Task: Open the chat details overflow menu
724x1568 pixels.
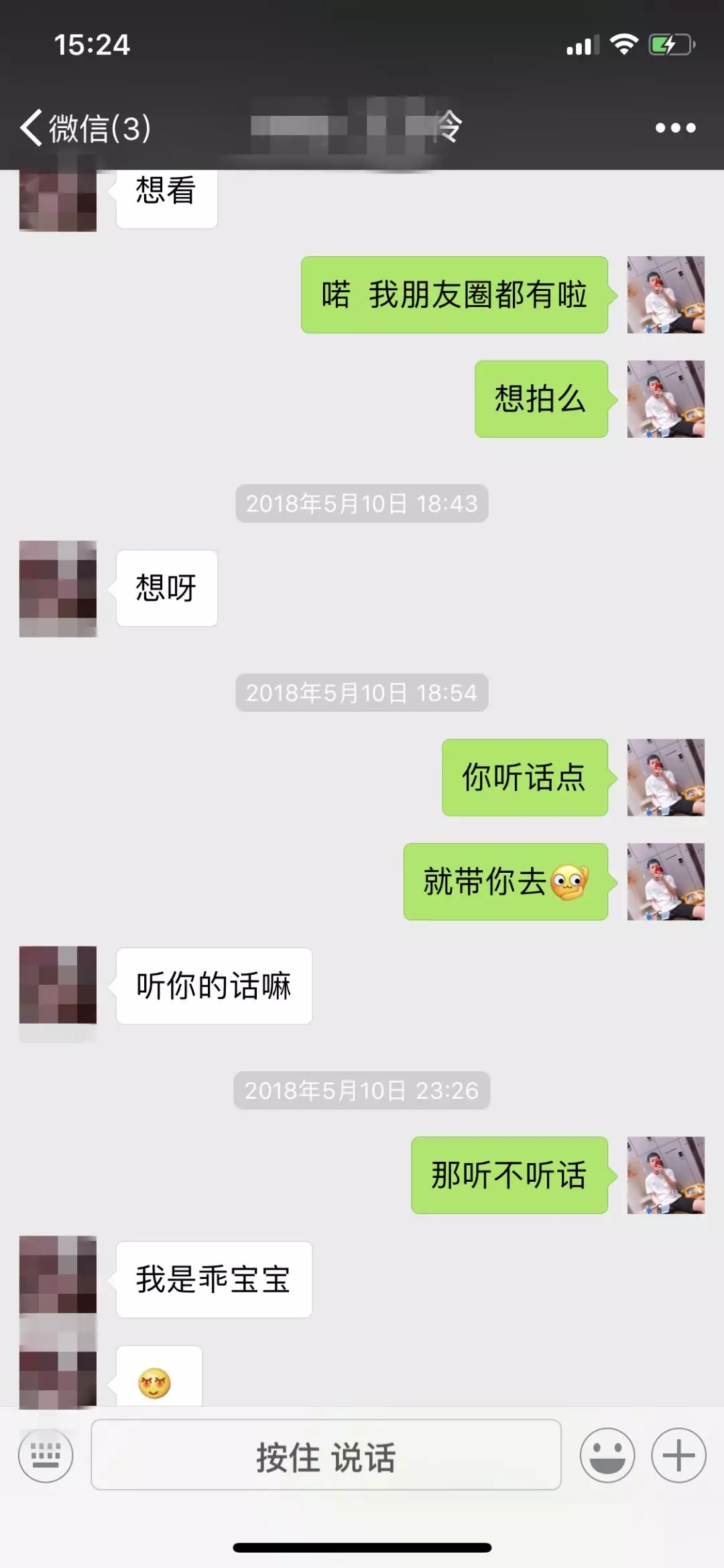Action: [x=675, y=127]
